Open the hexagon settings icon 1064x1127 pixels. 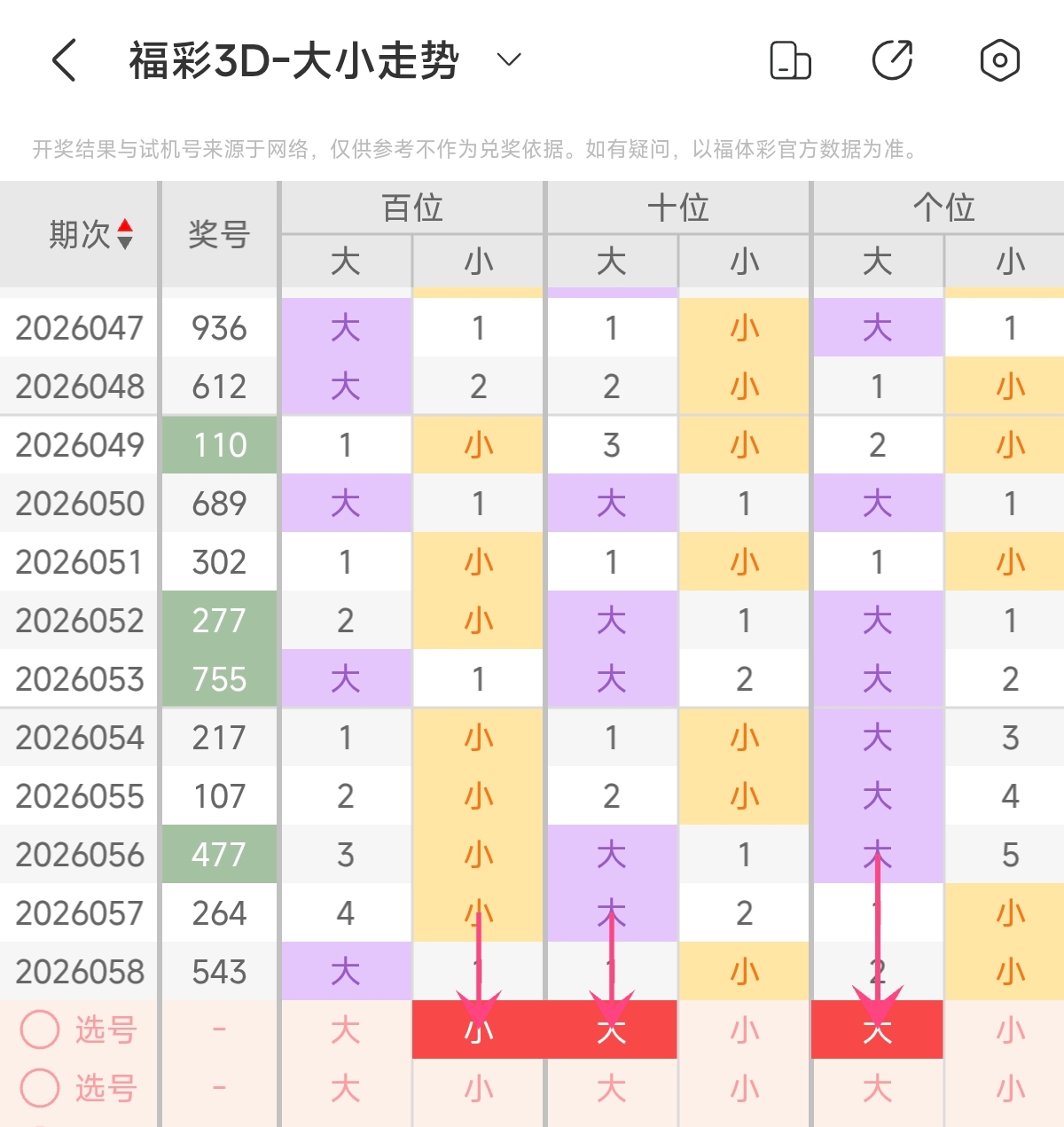[x=999, y=60]
